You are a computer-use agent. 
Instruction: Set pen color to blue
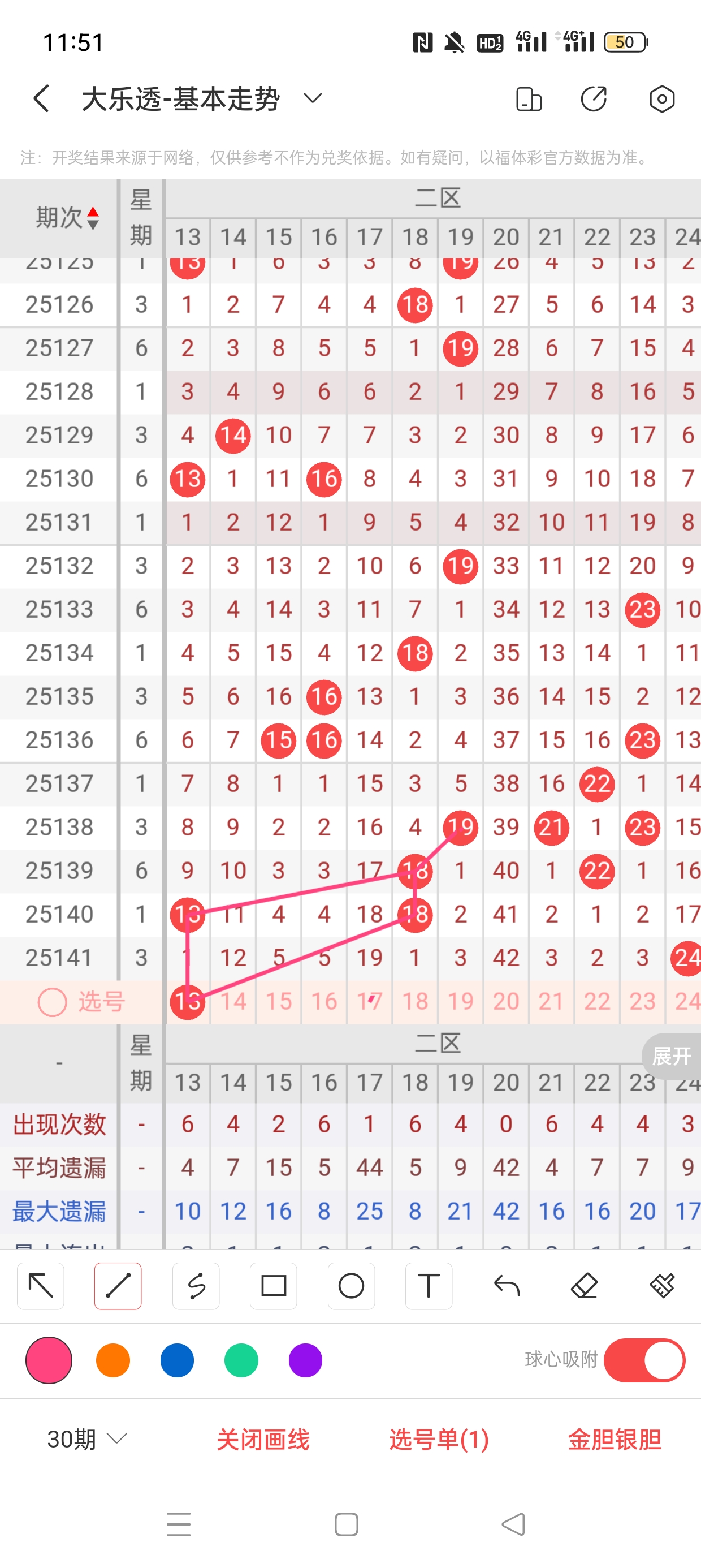(x=177, y=1360)
